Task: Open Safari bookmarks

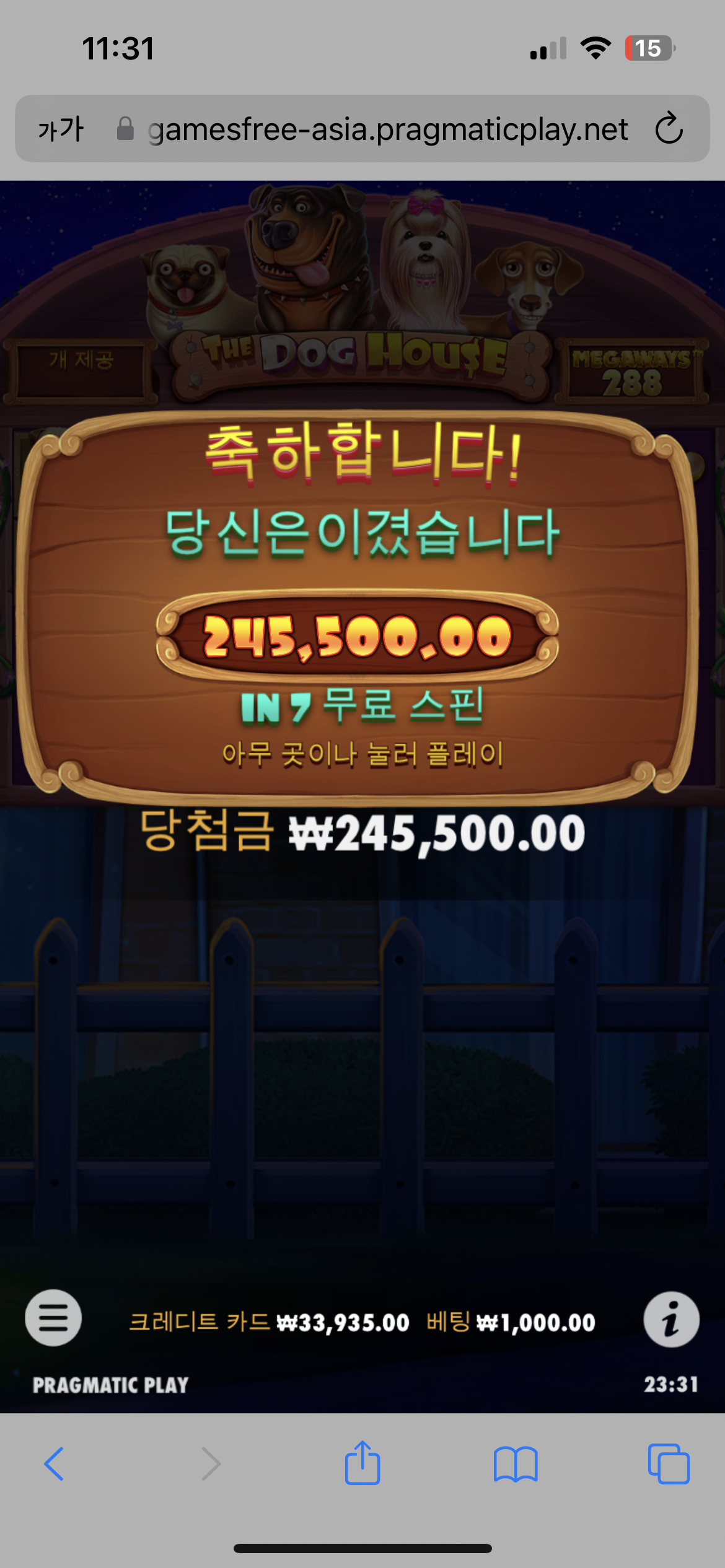Action: (516, 1464)
